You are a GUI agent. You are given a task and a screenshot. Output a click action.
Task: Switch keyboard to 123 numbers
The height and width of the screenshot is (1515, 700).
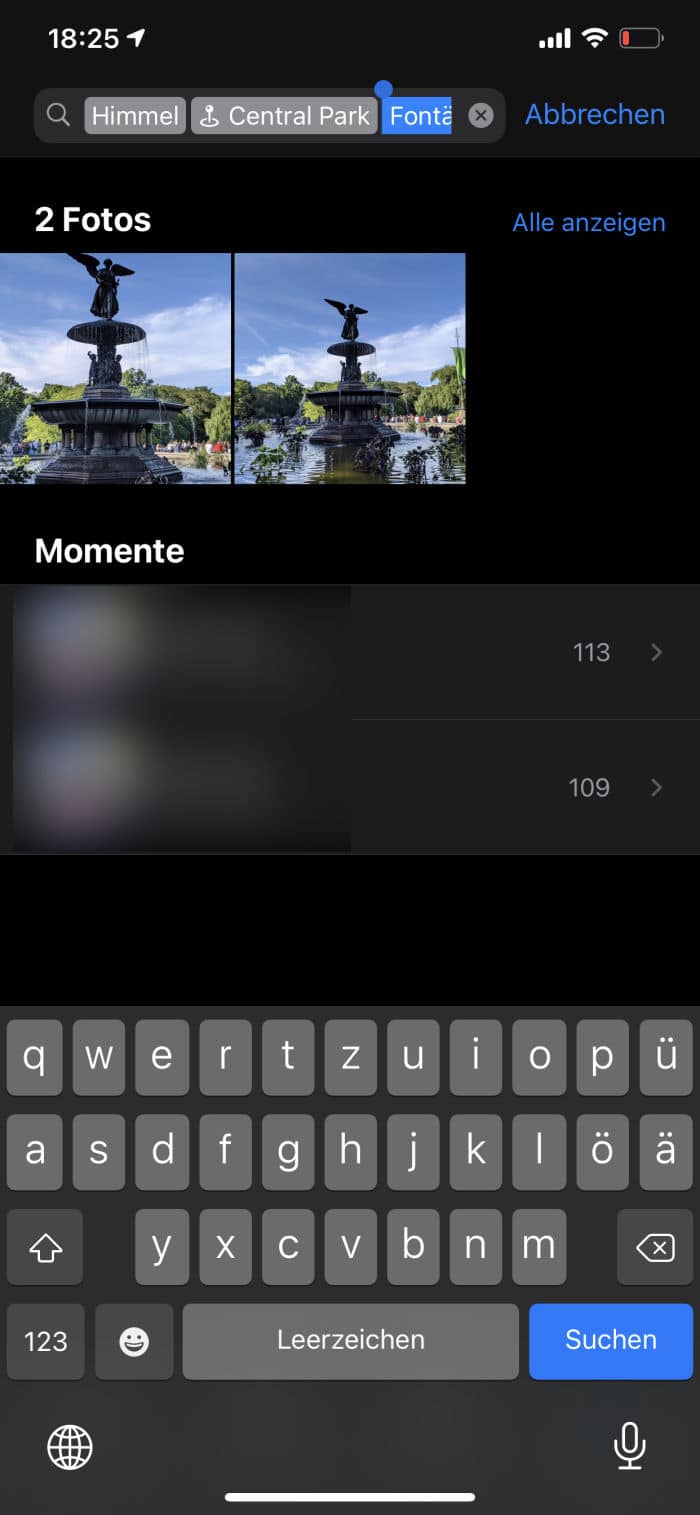click(x=46, y=1341)
